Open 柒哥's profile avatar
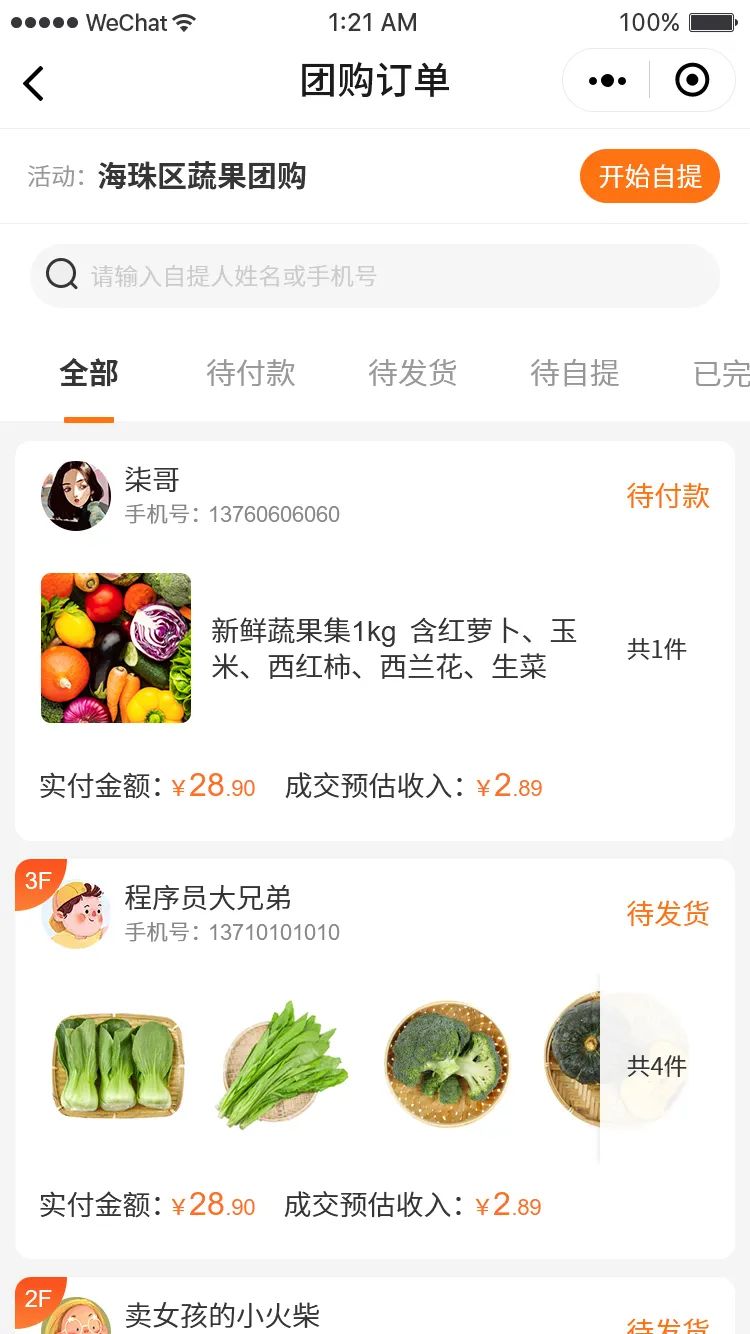750x1334 pixels. point(75,494)
